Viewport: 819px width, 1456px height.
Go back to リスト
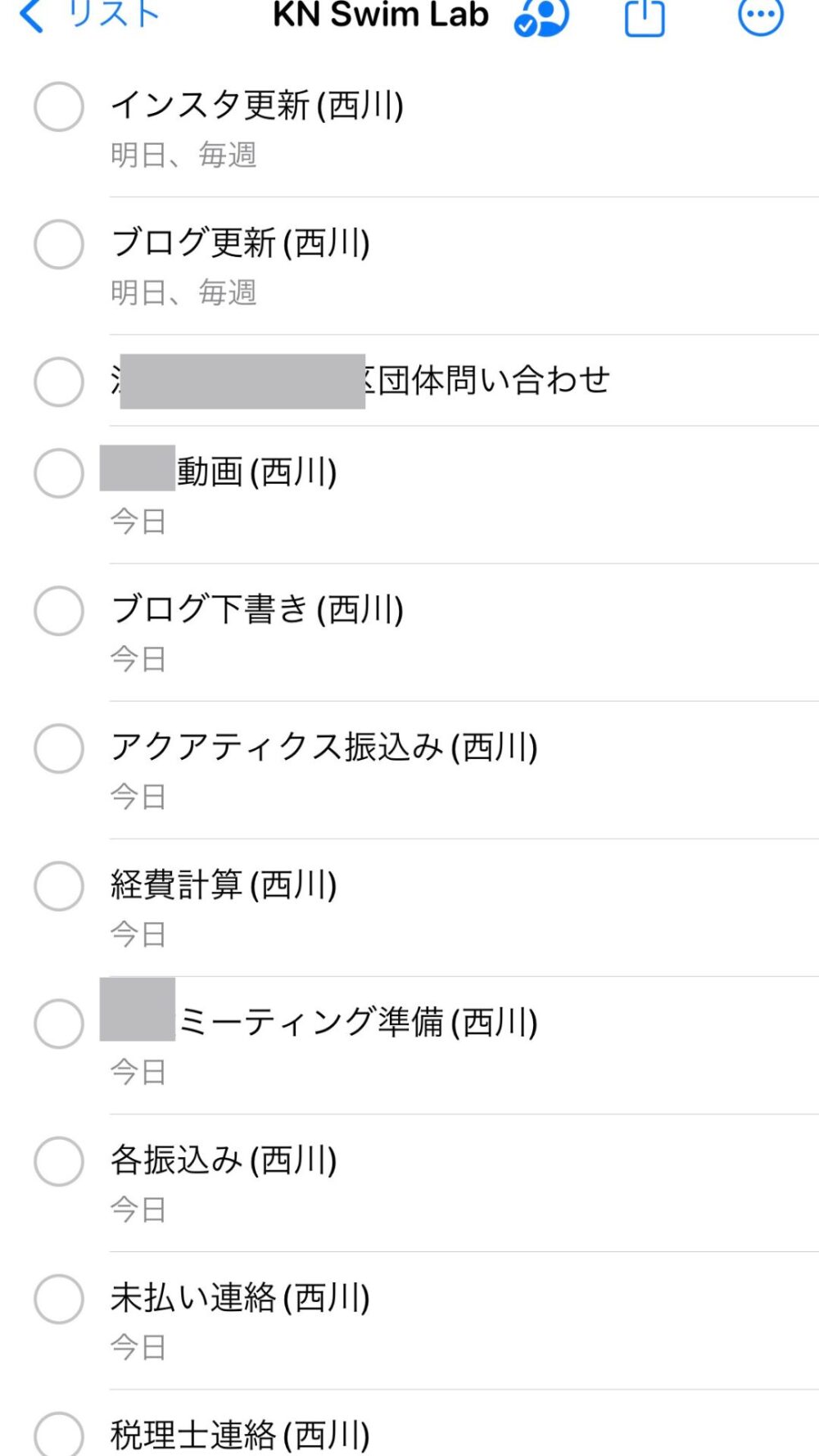click(88, 14)
